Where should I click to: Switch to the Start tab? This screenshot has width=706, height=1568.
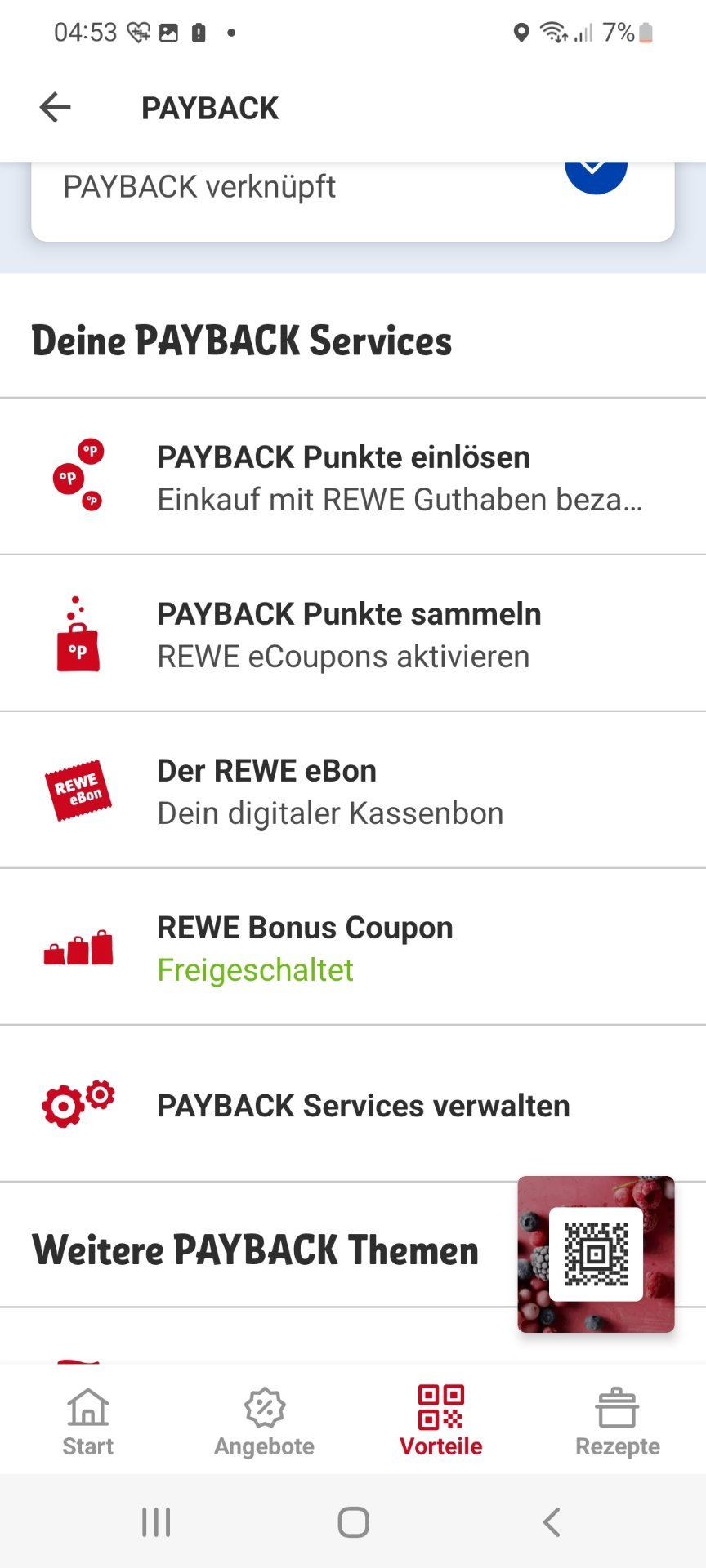pos(88,1422)
